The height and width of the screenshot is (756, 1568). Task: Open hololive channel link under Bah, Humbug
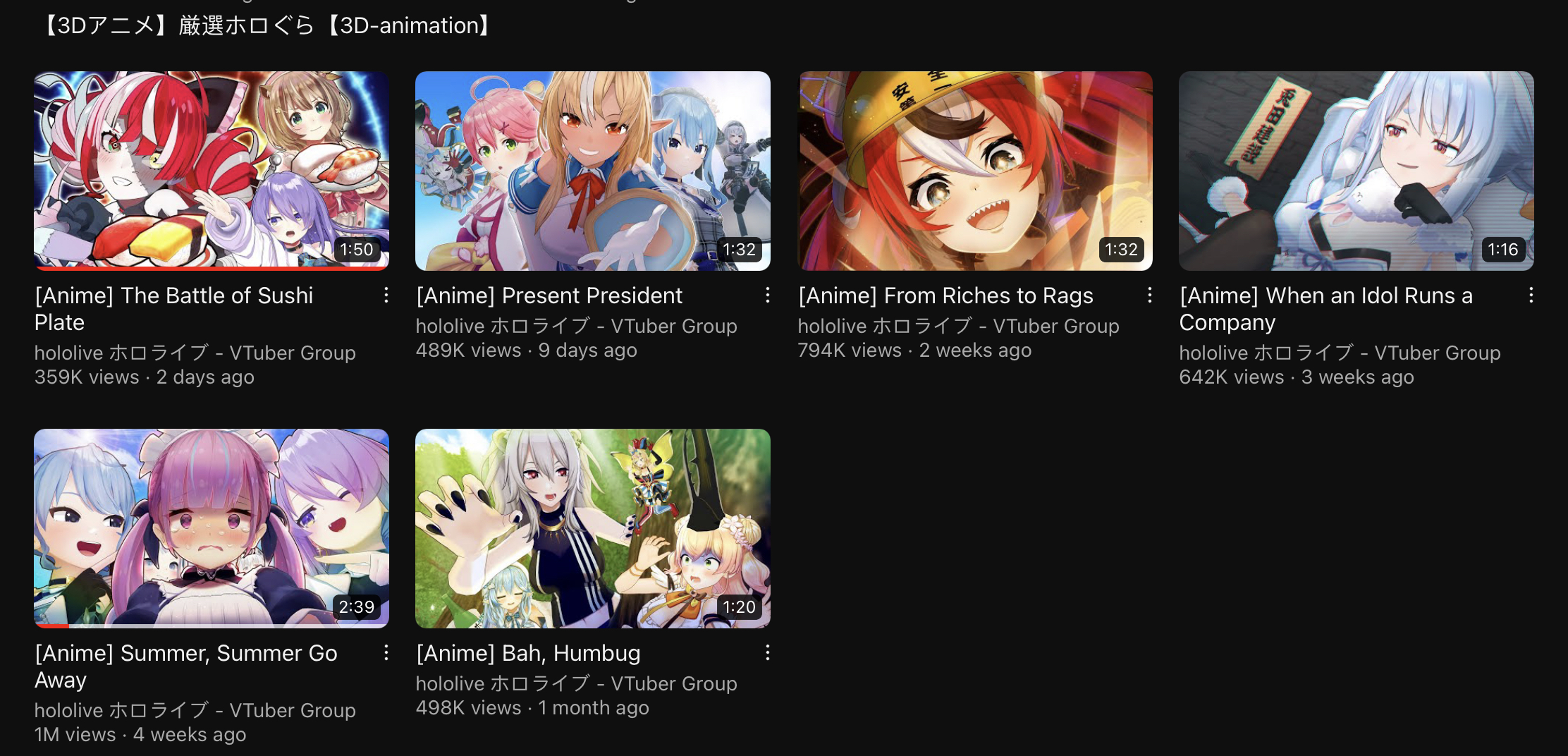click(x=576, y=683)
